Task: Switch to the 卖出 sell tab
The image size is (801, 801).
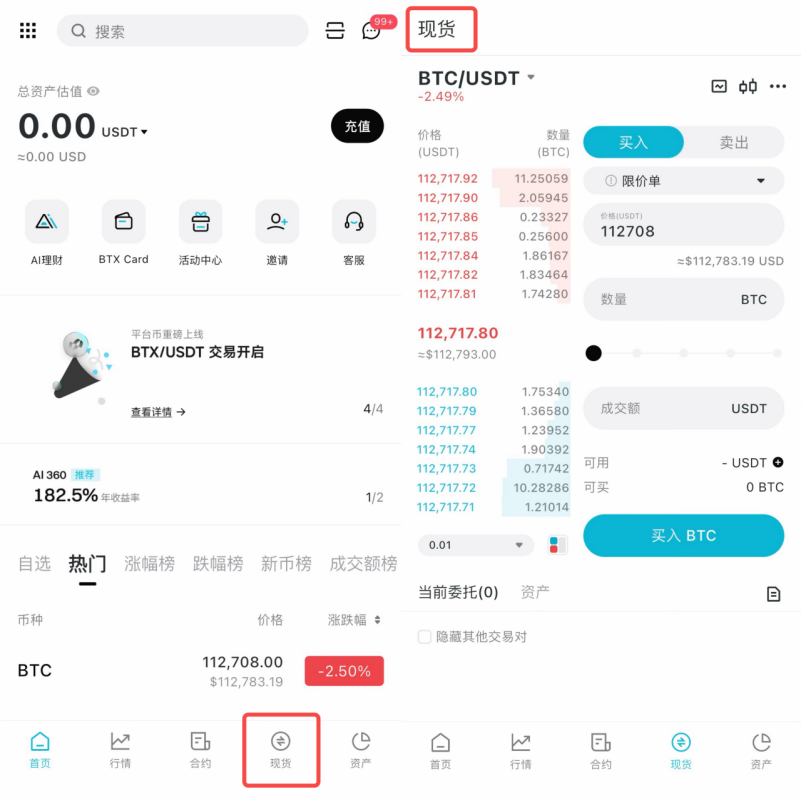Action: [734, 143]
